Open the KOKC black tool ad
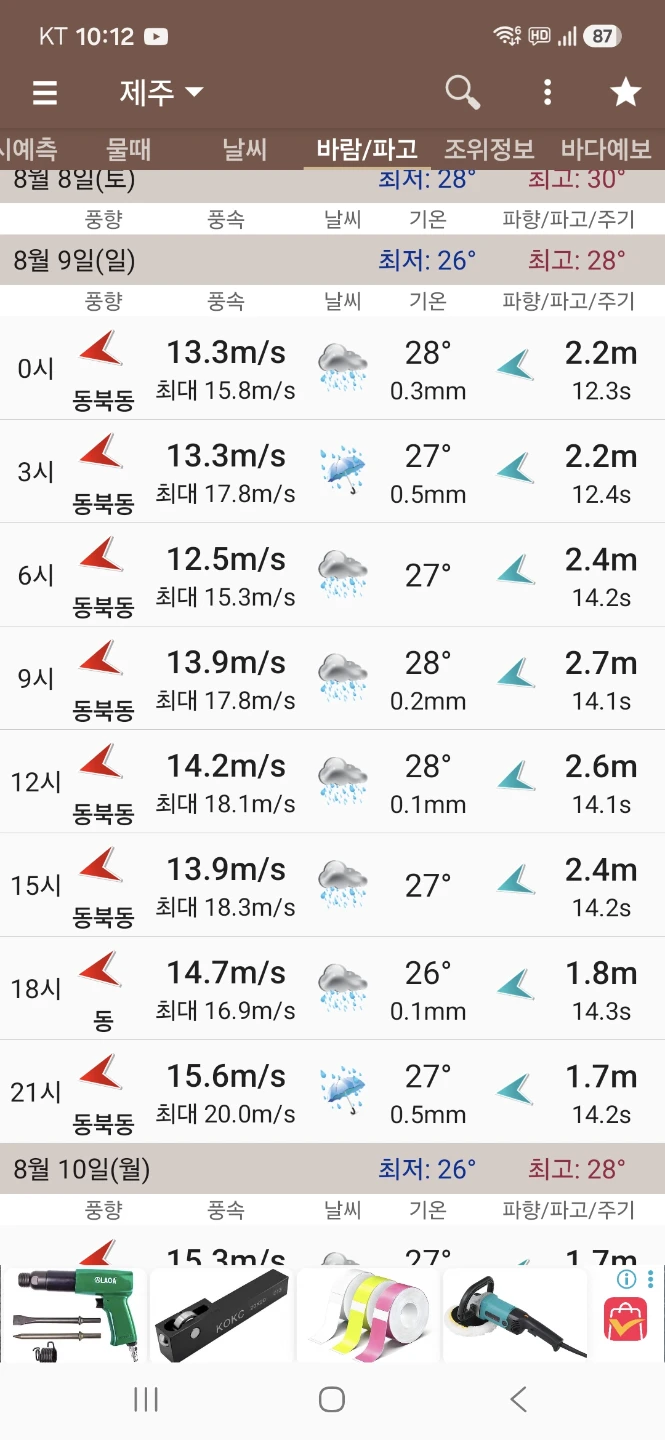The height and width of the screenshot is (1440, 665). pyautogui.click(x=222, y=1315)
